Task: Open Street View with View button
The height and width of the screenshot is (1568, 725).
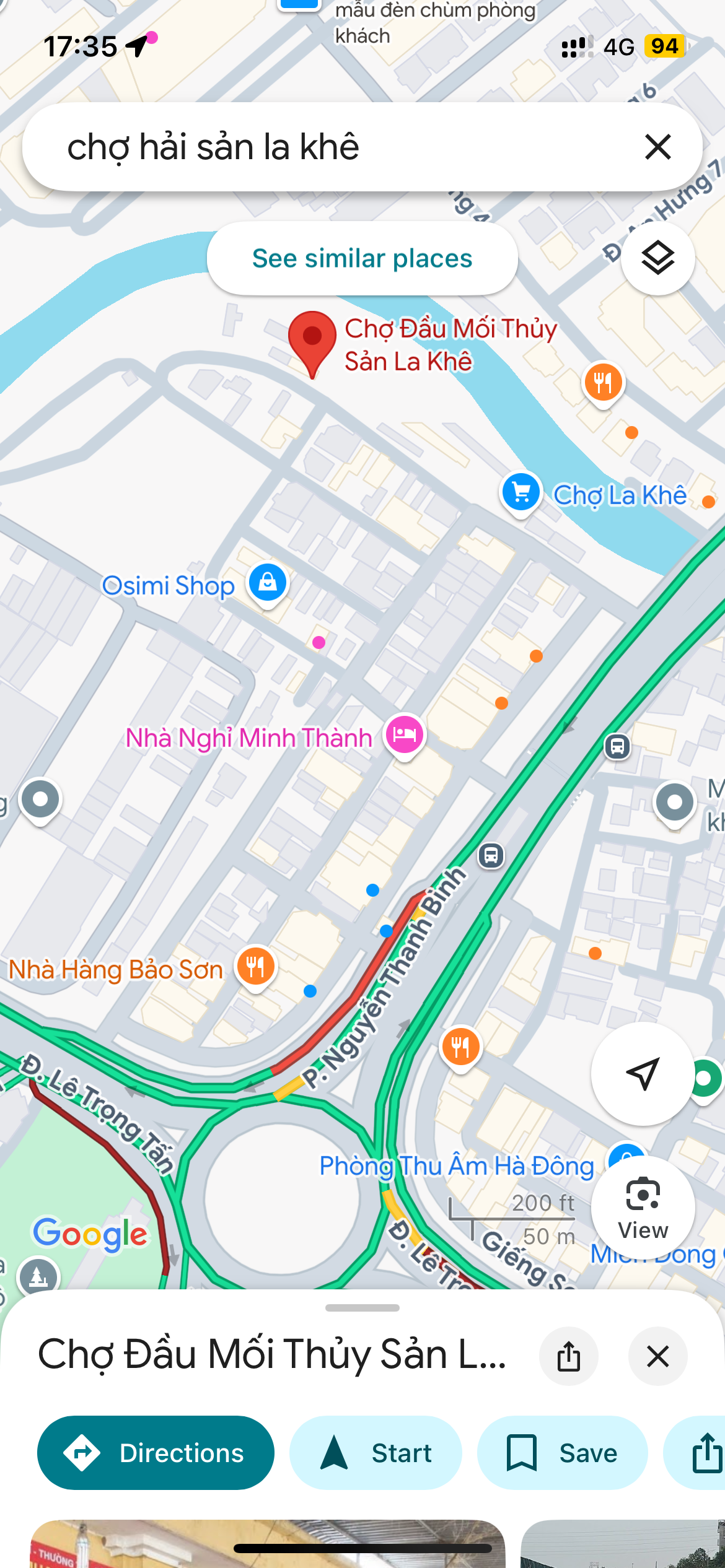Action: click(x=643, y=1208)
